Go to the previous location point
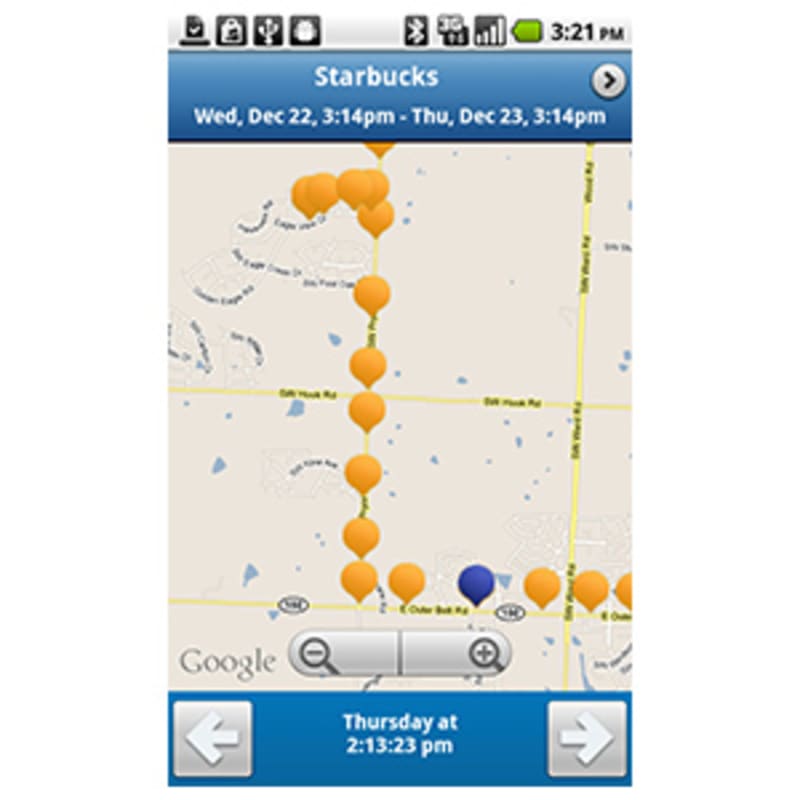 point(213,738)
